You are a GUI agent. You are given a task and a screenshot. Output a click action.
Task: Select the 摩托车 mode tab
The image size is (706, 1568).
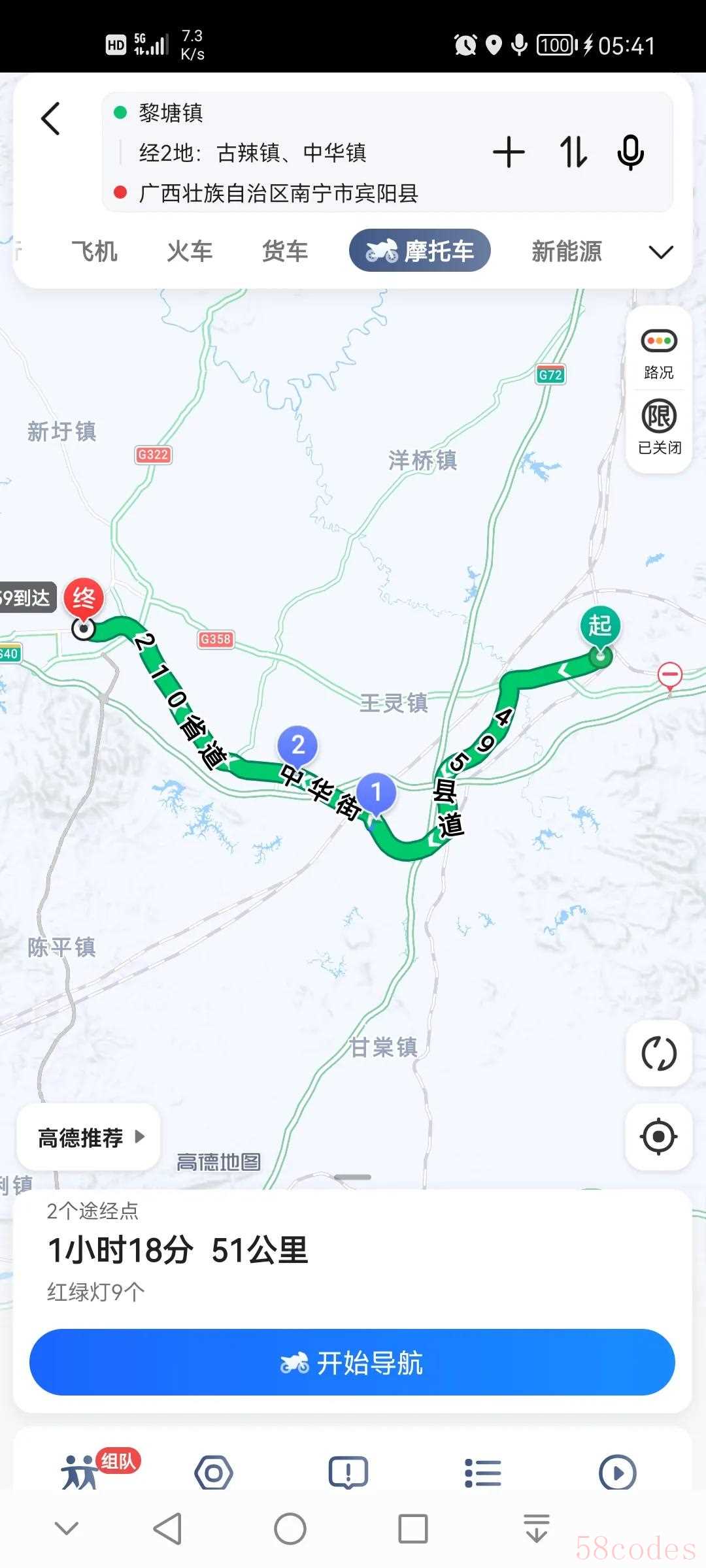420,251
